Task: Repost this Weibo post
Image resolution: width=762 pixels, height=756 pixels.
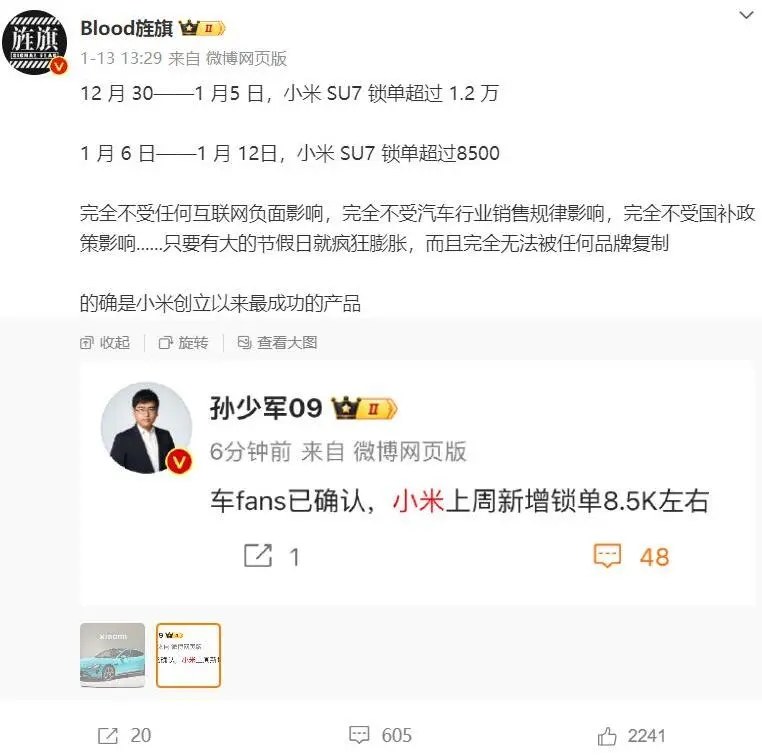Action: 125,735
